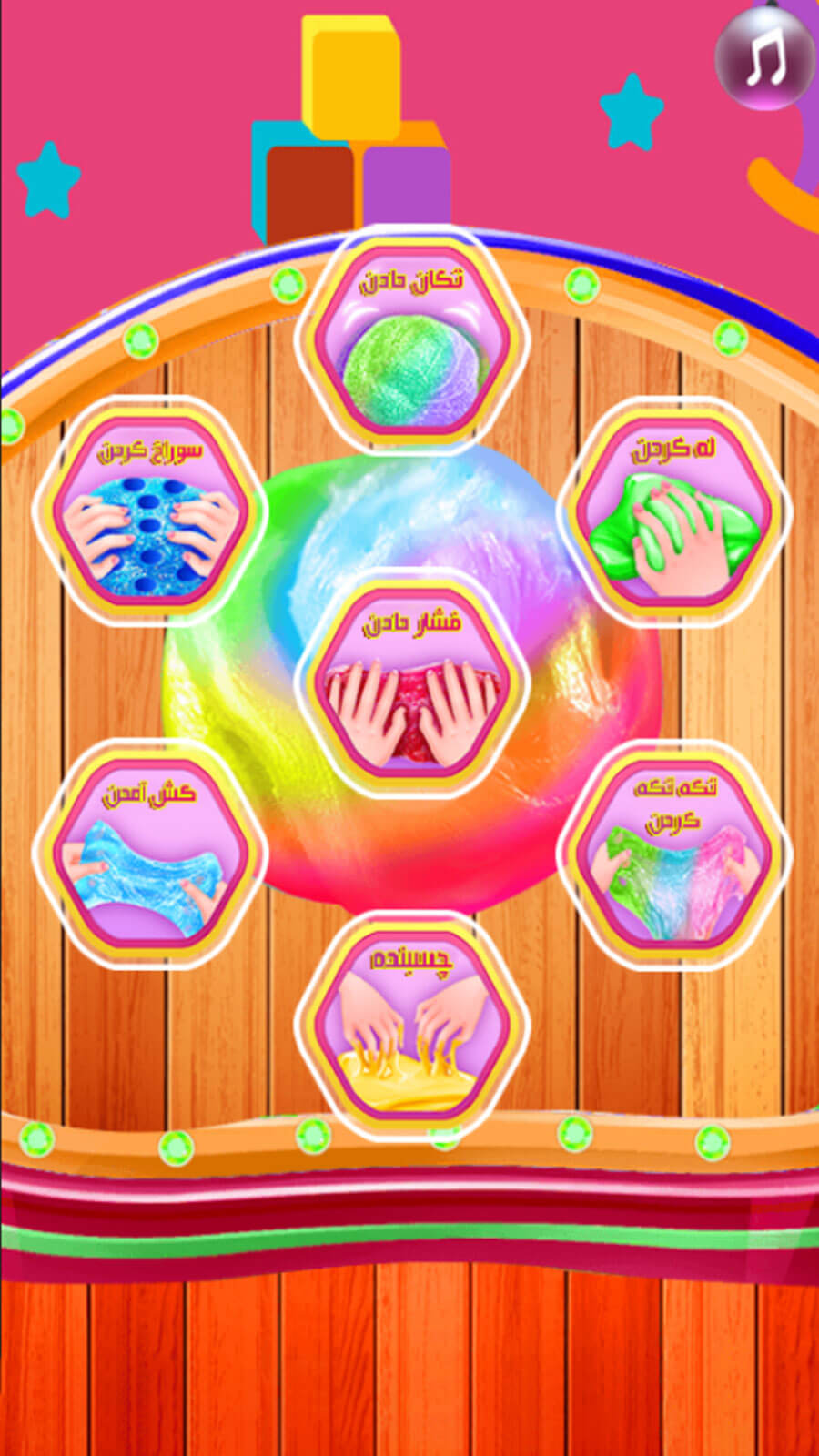The height and width of the screenshot is (1456, 819).
Task: Open the سوراخ کردن blue slime option
Action: (150, 511)
